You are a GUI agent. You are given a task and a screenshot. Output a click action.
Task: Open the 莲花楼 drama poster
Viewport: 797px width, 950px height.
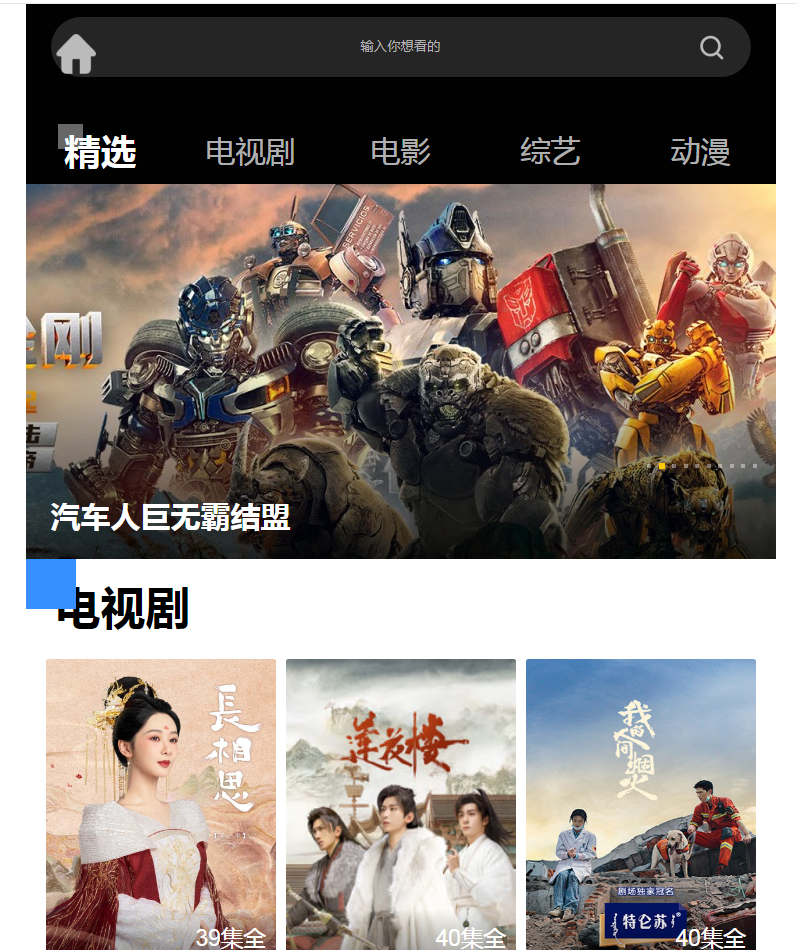coord(401,800)
